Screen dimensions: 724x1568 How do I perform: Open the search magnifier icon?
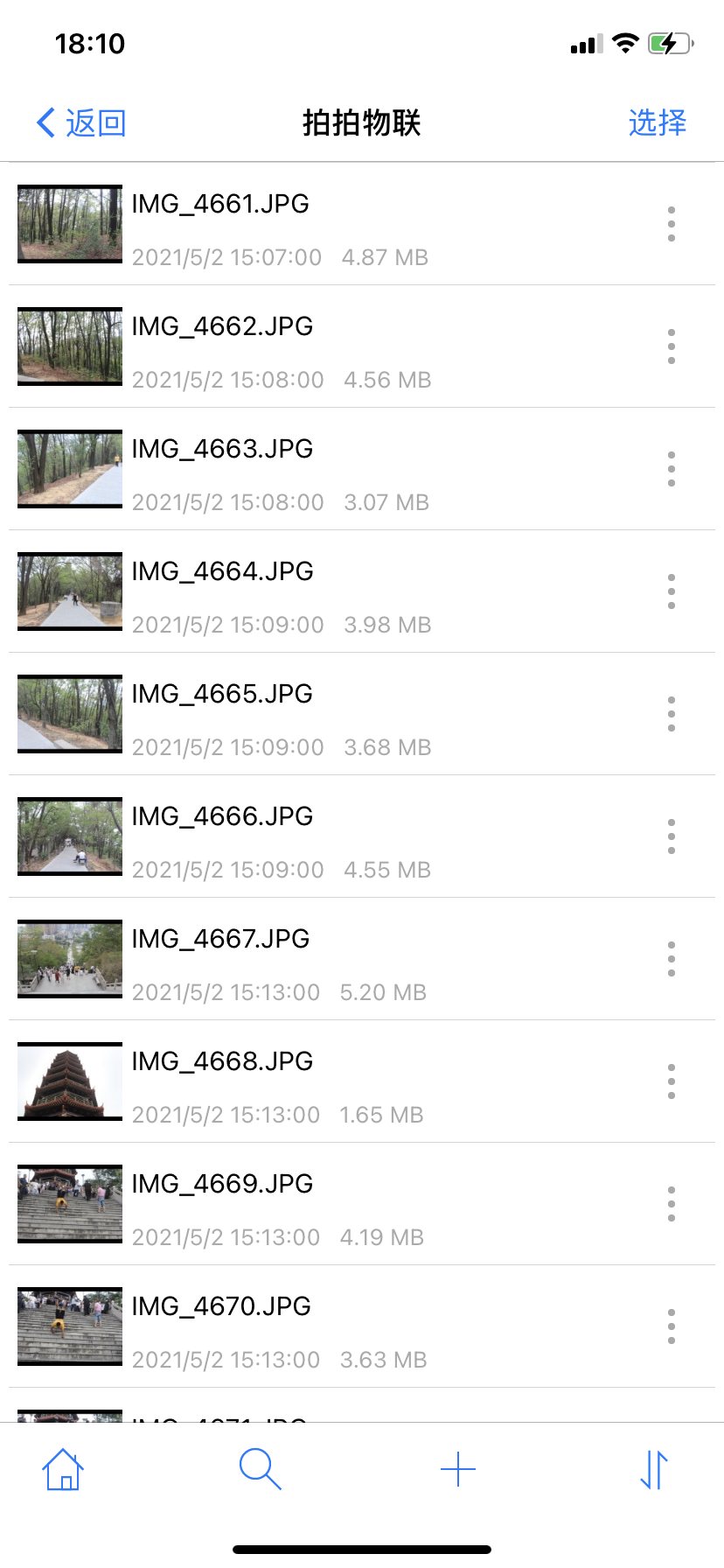pyautogui.click(x=260, y=1469)
